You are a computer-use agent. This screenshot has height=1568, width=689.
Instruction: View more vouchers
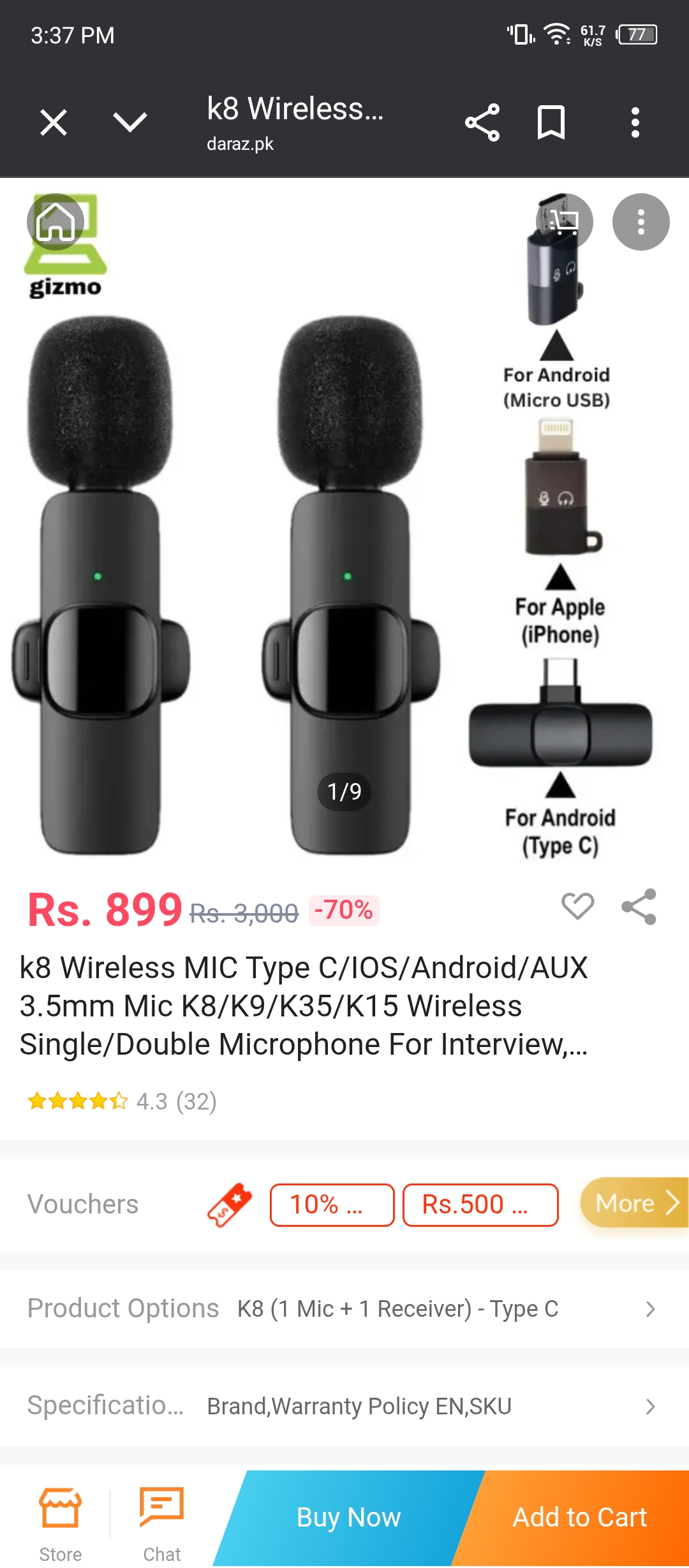[633, 1203]
